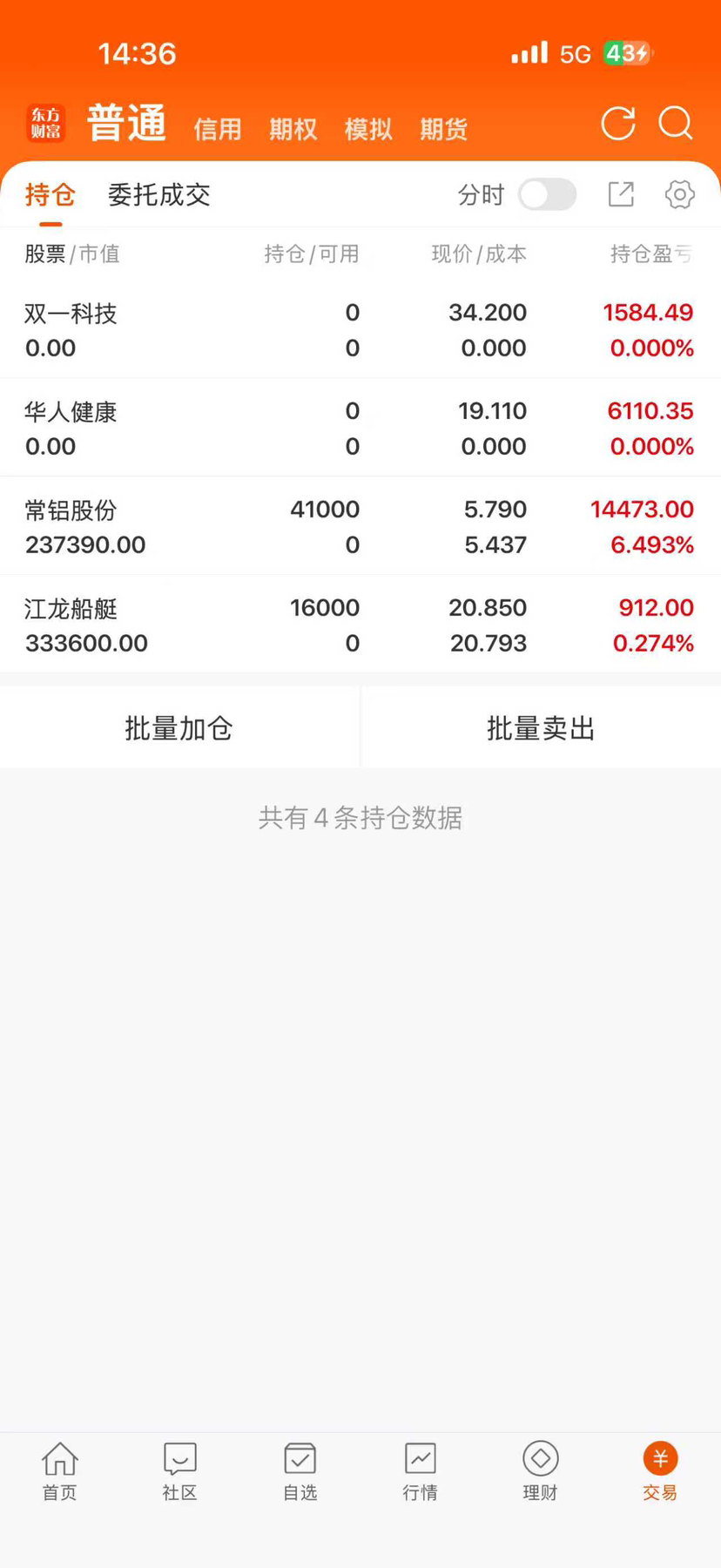View the 江龙船艇 holding details
The width and height of the screenshot is (721, 1568).
pos(360,625)
